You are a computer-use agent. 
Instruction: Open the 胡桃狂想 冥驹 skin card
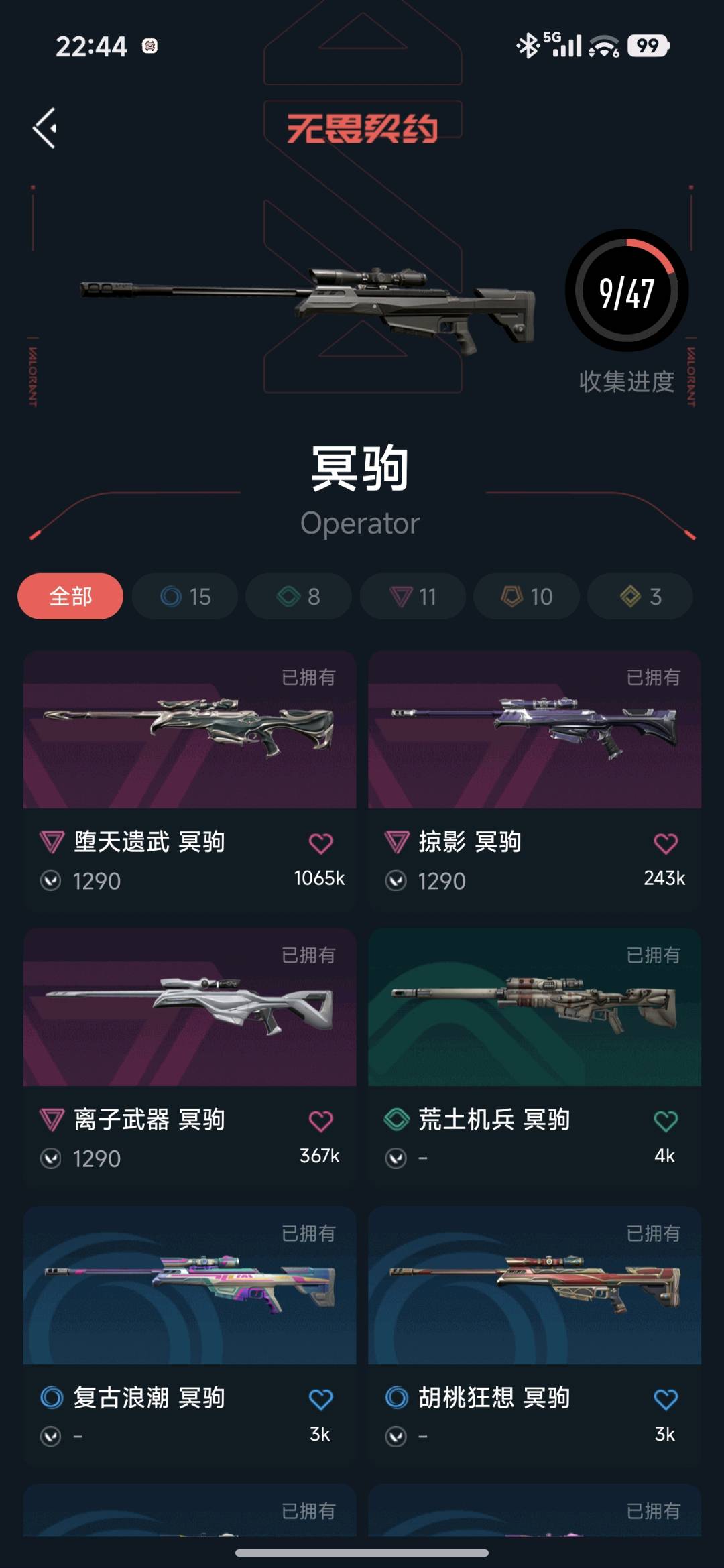click(x=534, y=1286)
